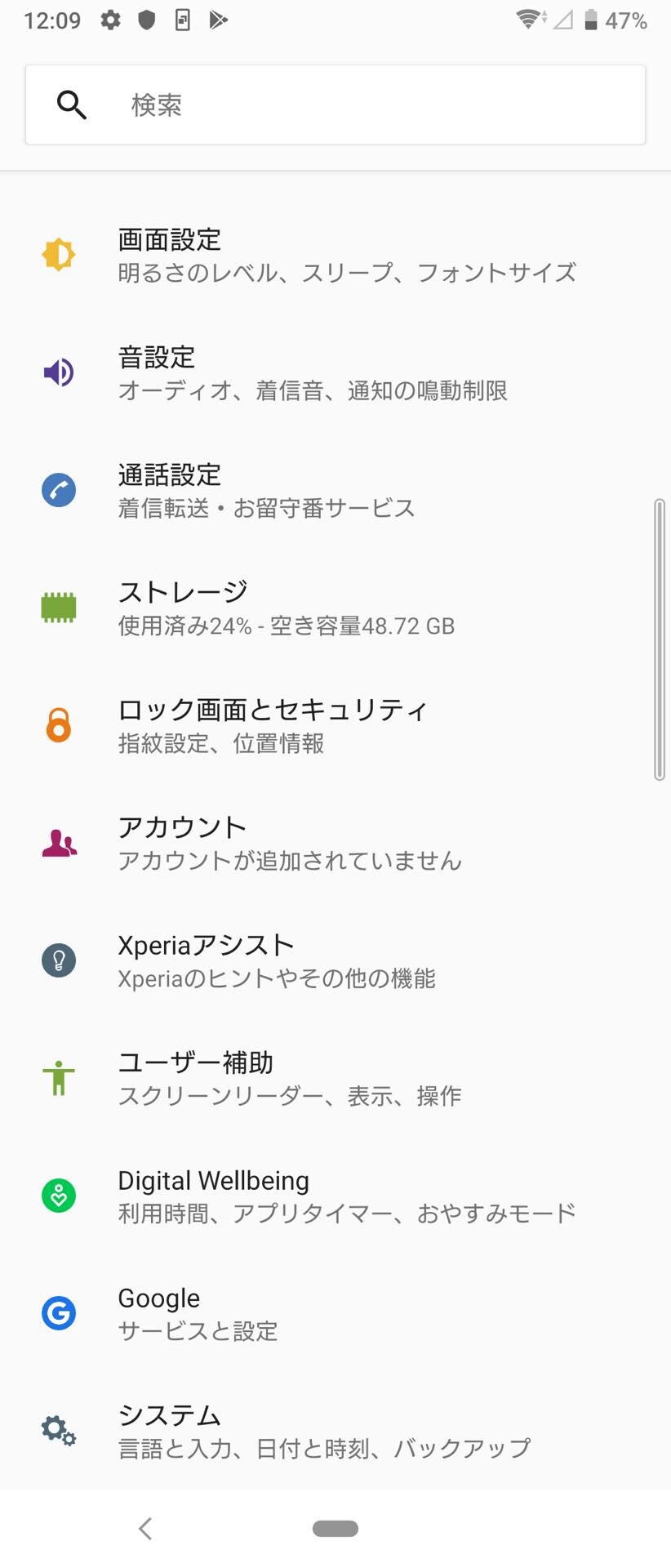Open Google サービスと設定
671x1568 pixels.
[x=335, y=1313]
